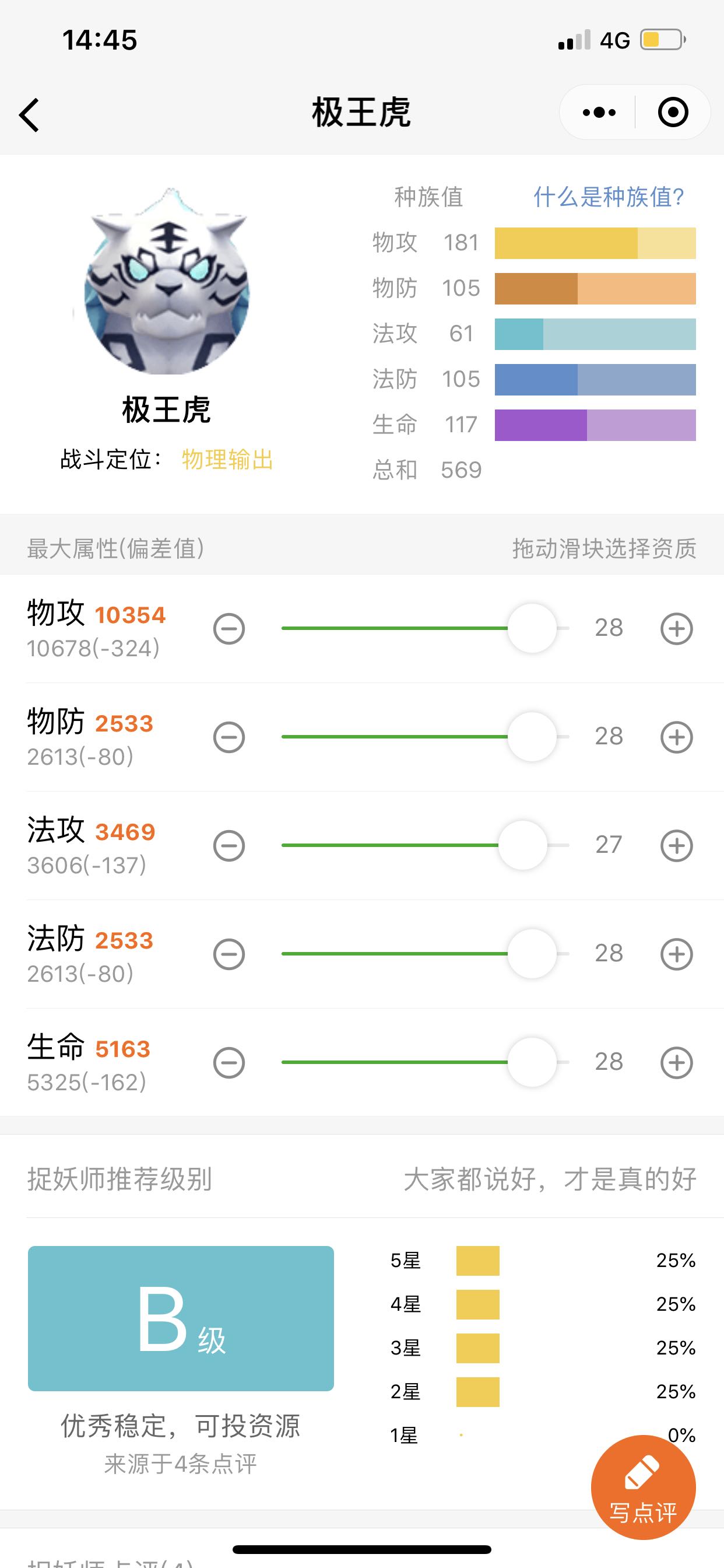Decrease the 法防 aptitude value
The width and height of the screenshot is (724, 1568).
(x=229, y=954)
